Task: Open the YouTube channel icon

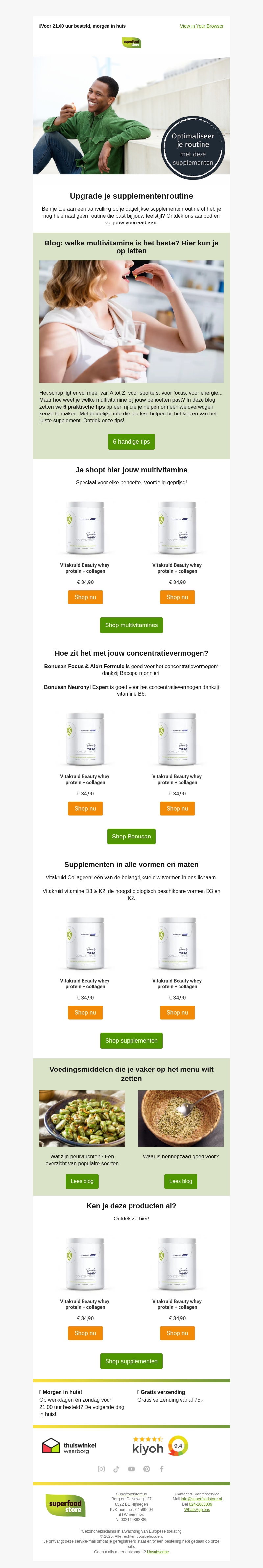Action: click(x=131, y=1469)
